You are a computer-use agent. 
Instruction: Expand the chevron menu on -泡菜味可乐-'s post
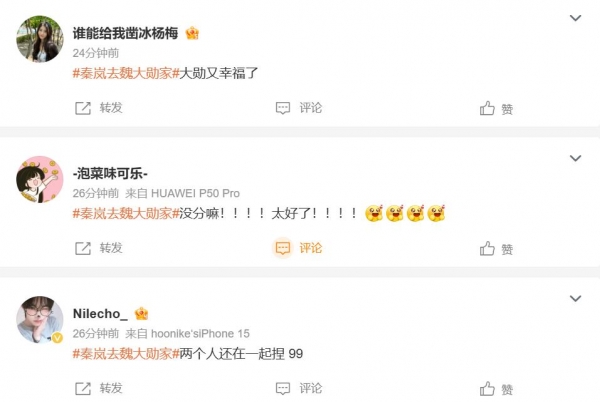(575, 158)
